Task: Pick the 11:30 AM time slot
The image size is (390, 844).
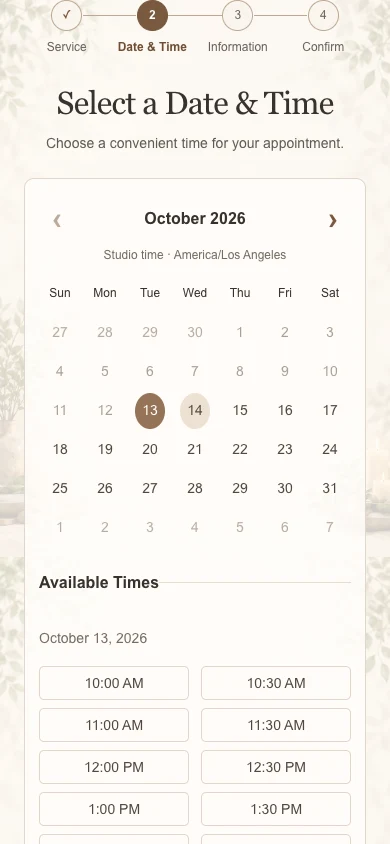Action: click(x=276, y=725)
